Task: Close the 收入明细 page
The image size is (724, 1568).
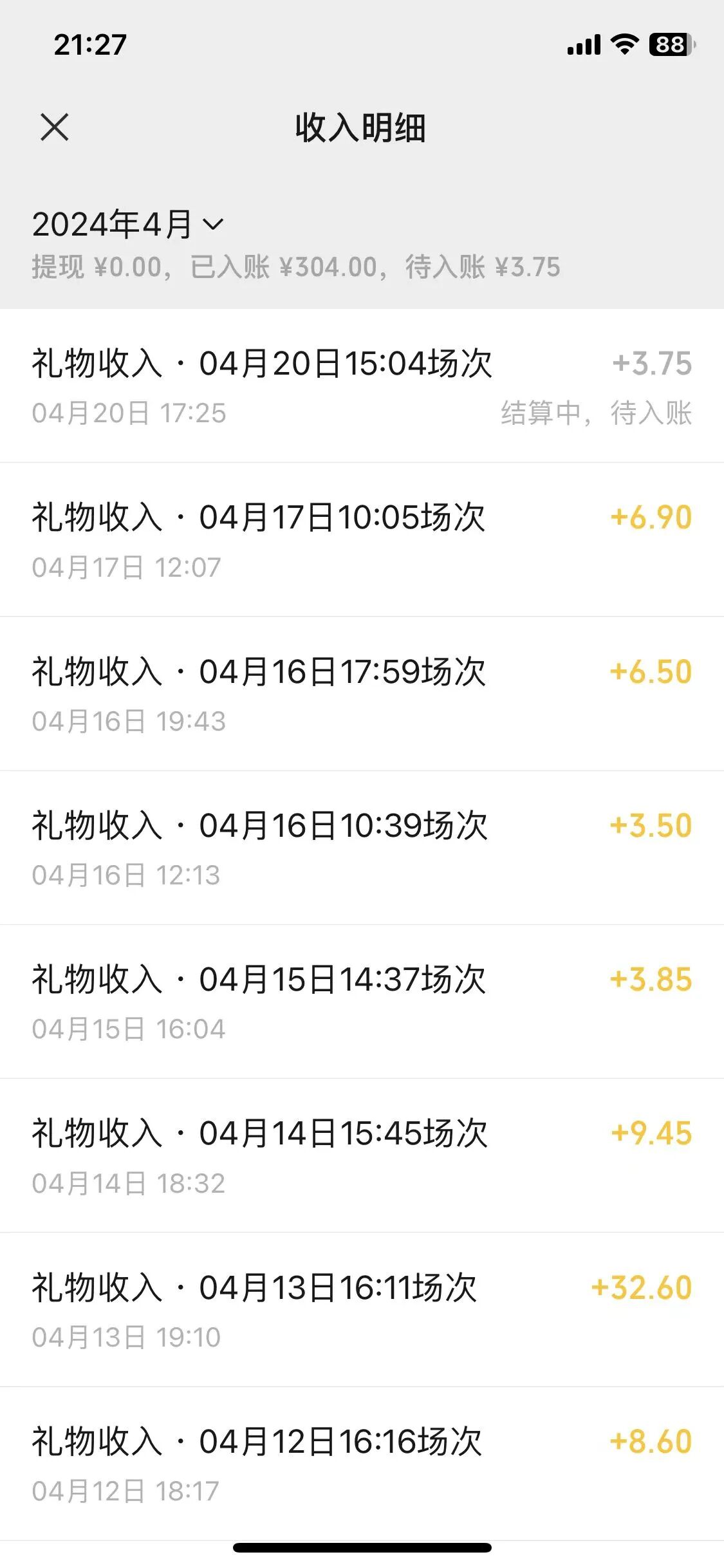Action: coord(54,127)
